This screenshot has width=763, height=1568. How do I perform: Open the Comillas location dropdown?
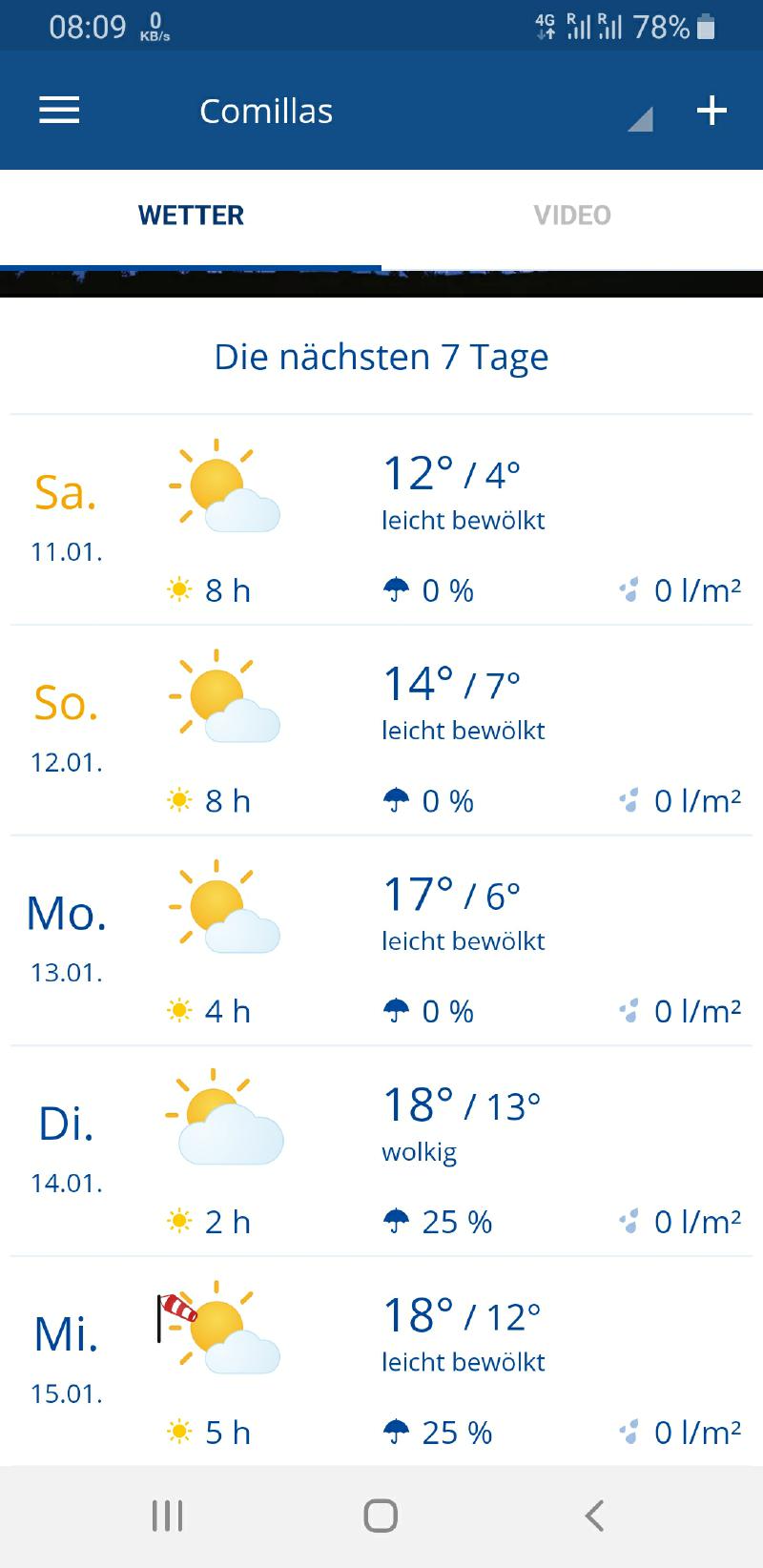click(x=640, y=118)
